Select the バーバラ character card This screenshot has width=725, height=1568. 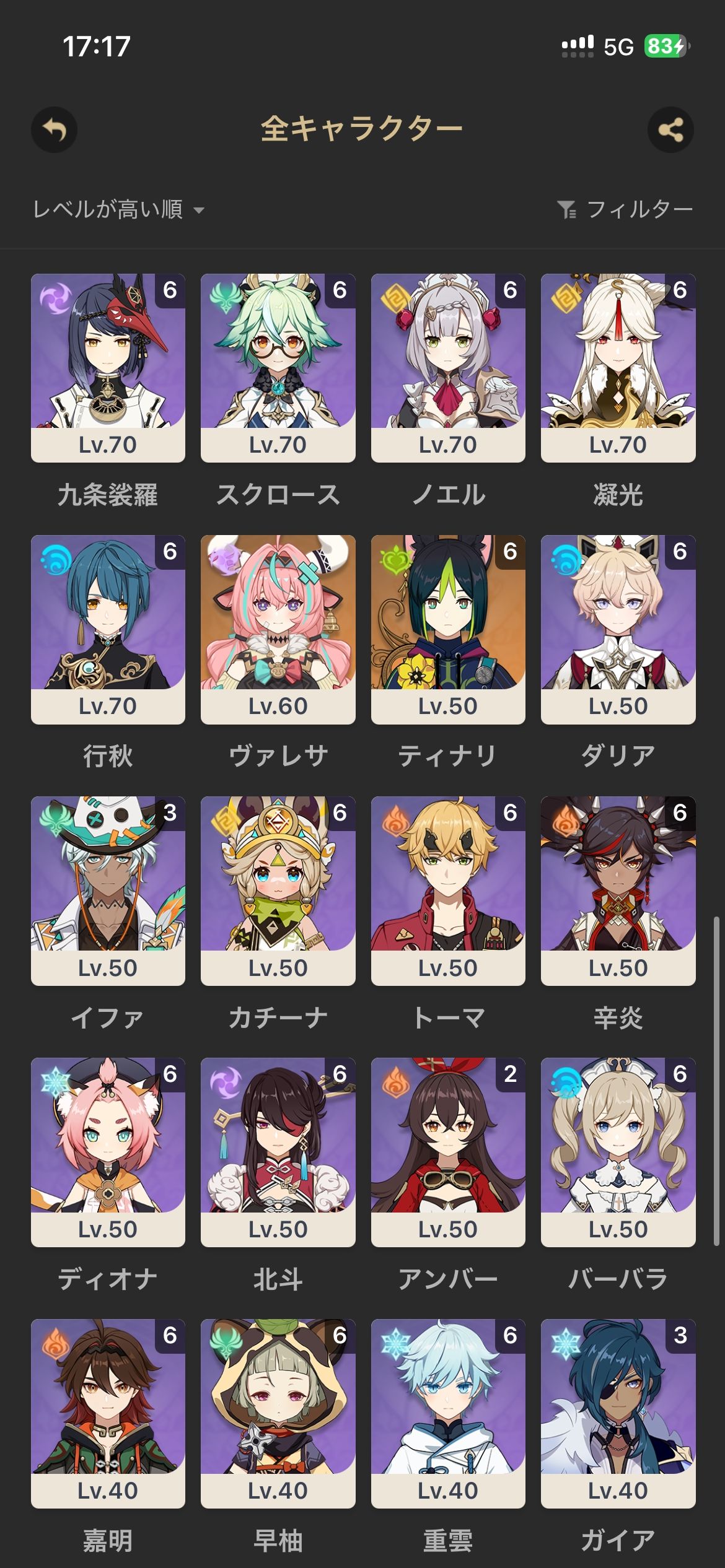618,1152
